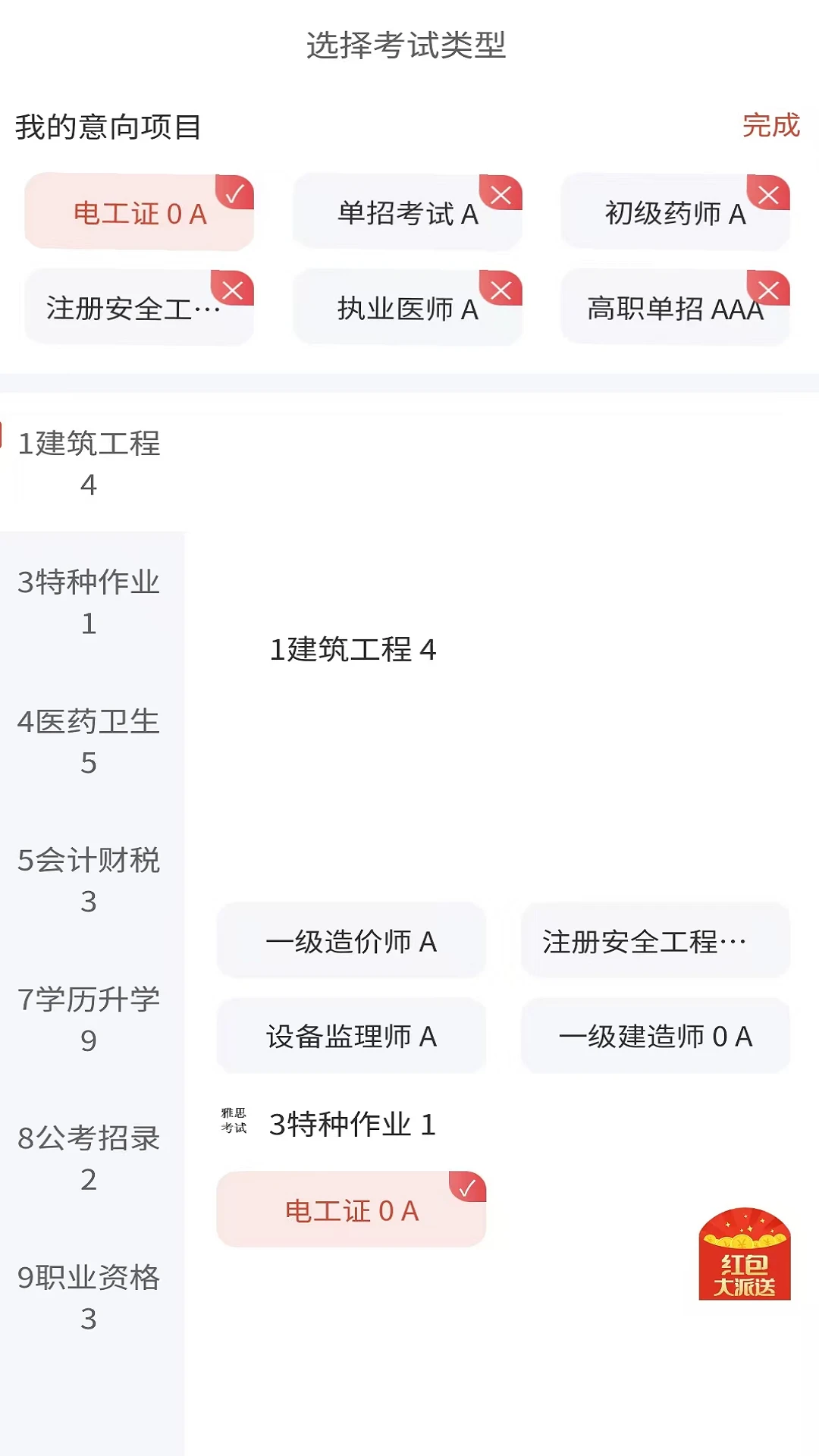The image size is (819, 1456).
Task: Click the checkmark on 电工证 0 A tag
Action: (x=236, y=192)
